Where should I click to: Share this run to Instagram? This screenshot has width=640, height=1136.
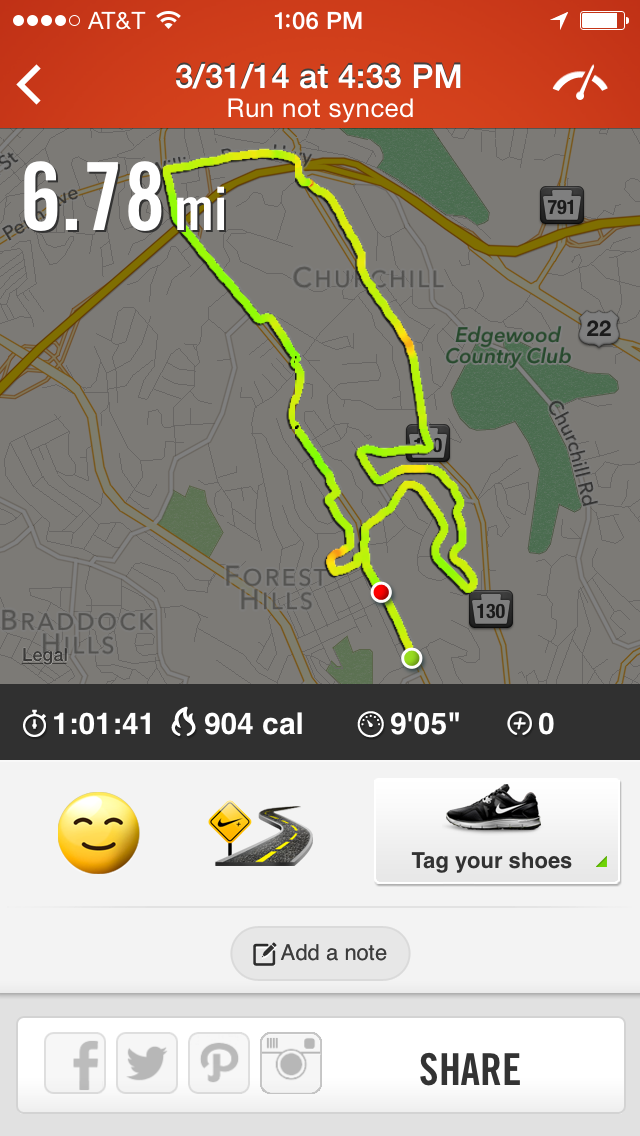[x=291, y=1063]
